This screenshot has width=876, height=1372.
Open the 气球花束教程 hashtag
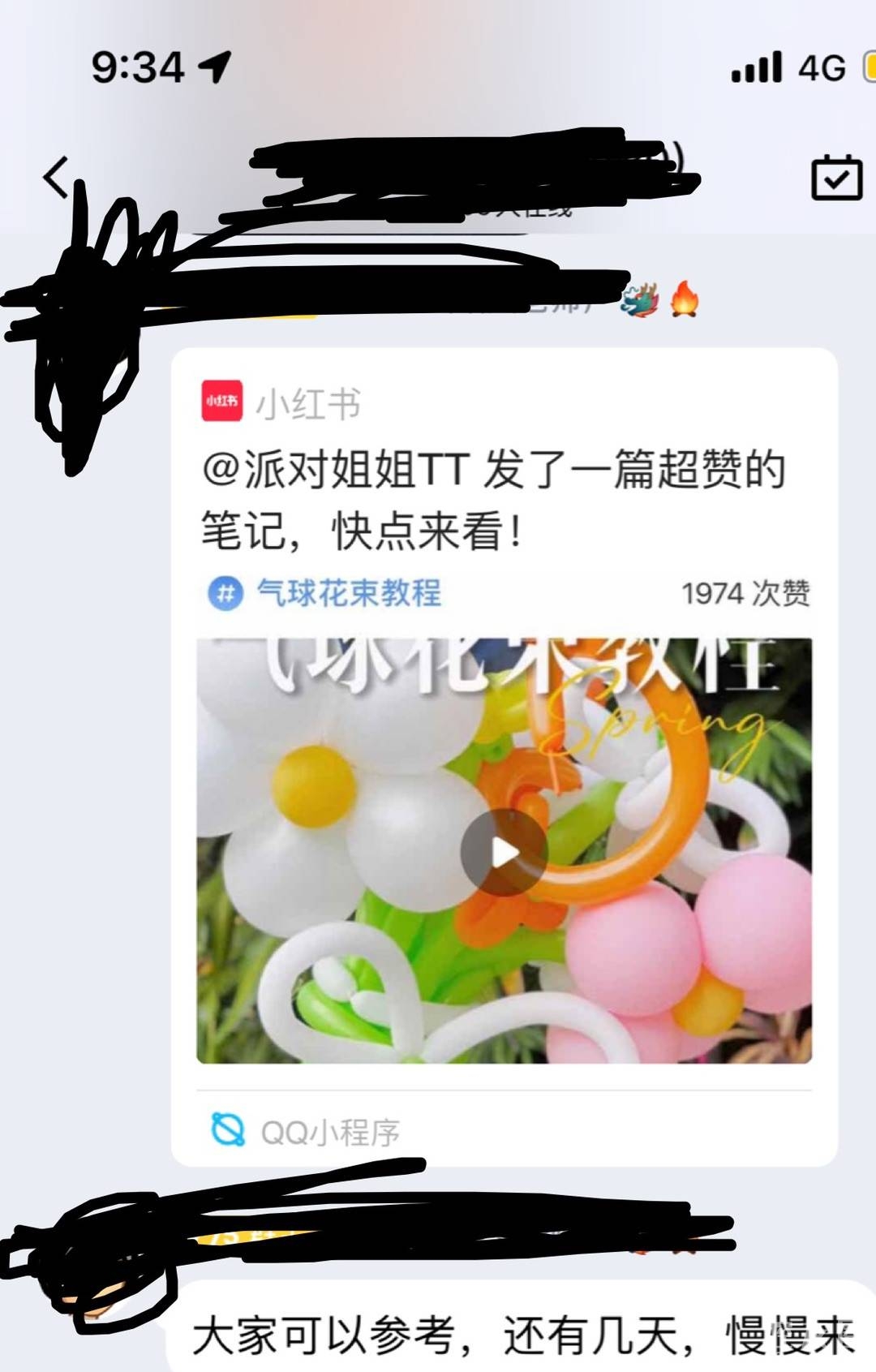coord(349,593)
